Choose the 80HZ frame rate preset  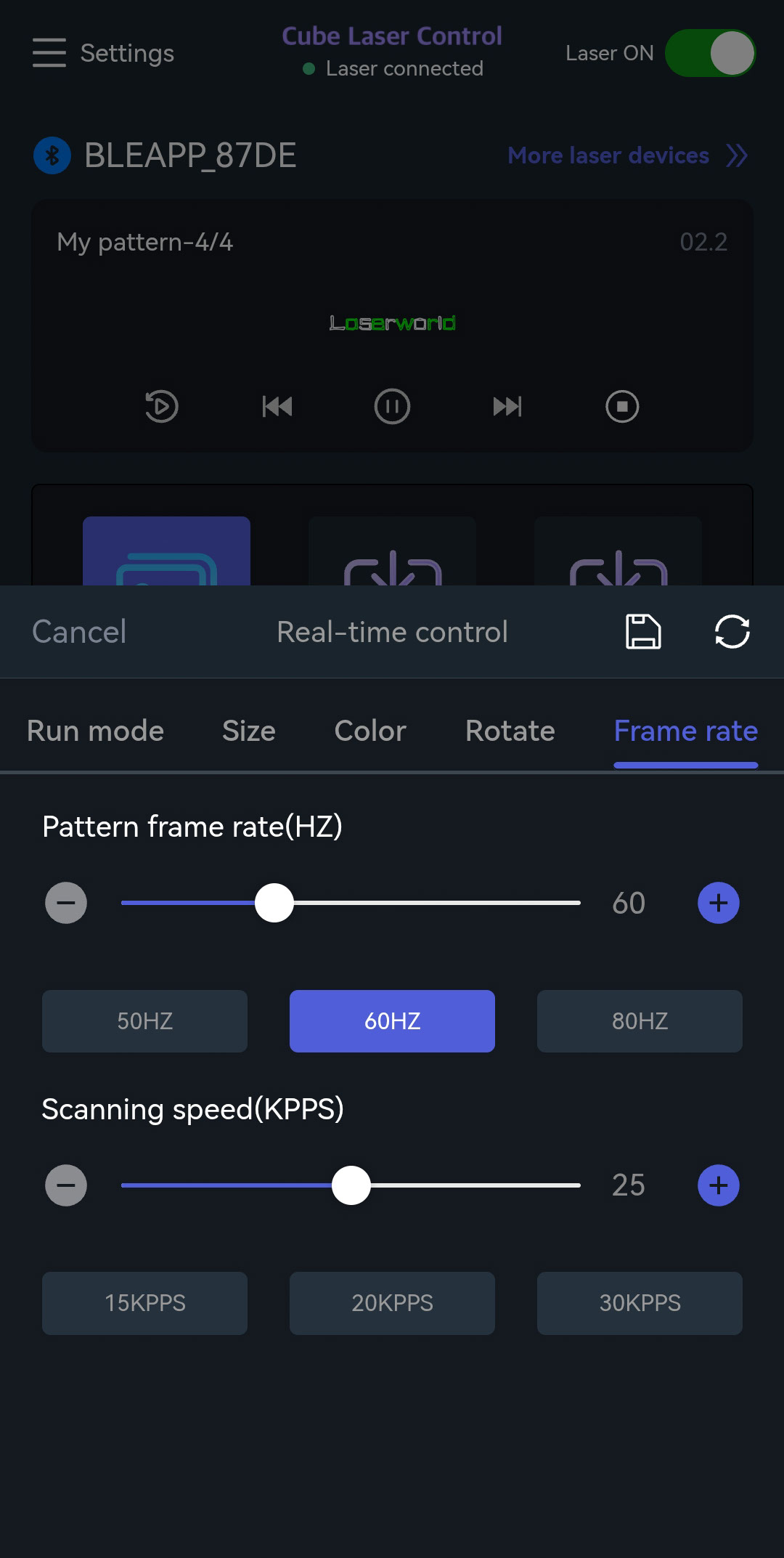(640, 1021)
